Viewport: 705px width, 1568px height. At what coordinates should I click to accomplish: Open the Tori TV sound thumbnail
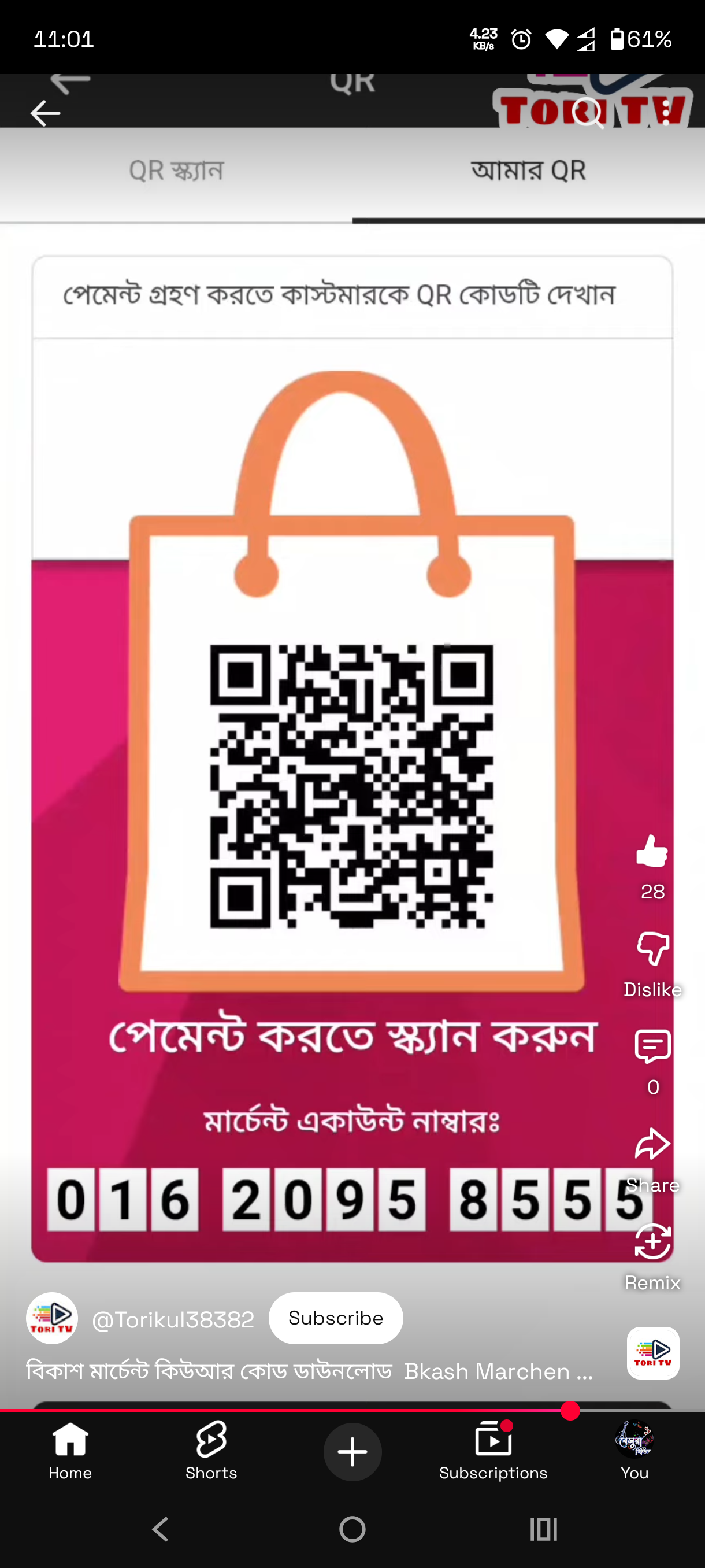[x=652, y=1352]
